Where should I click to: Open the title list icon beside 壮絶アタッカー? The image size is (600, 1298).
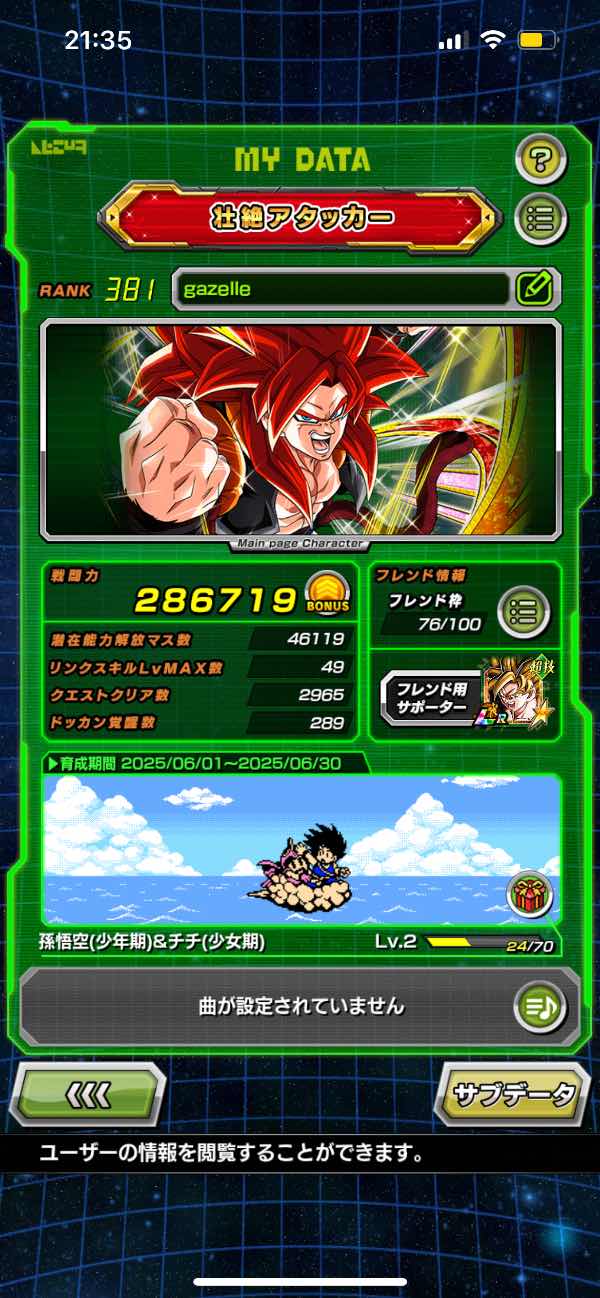click(541, 216)
